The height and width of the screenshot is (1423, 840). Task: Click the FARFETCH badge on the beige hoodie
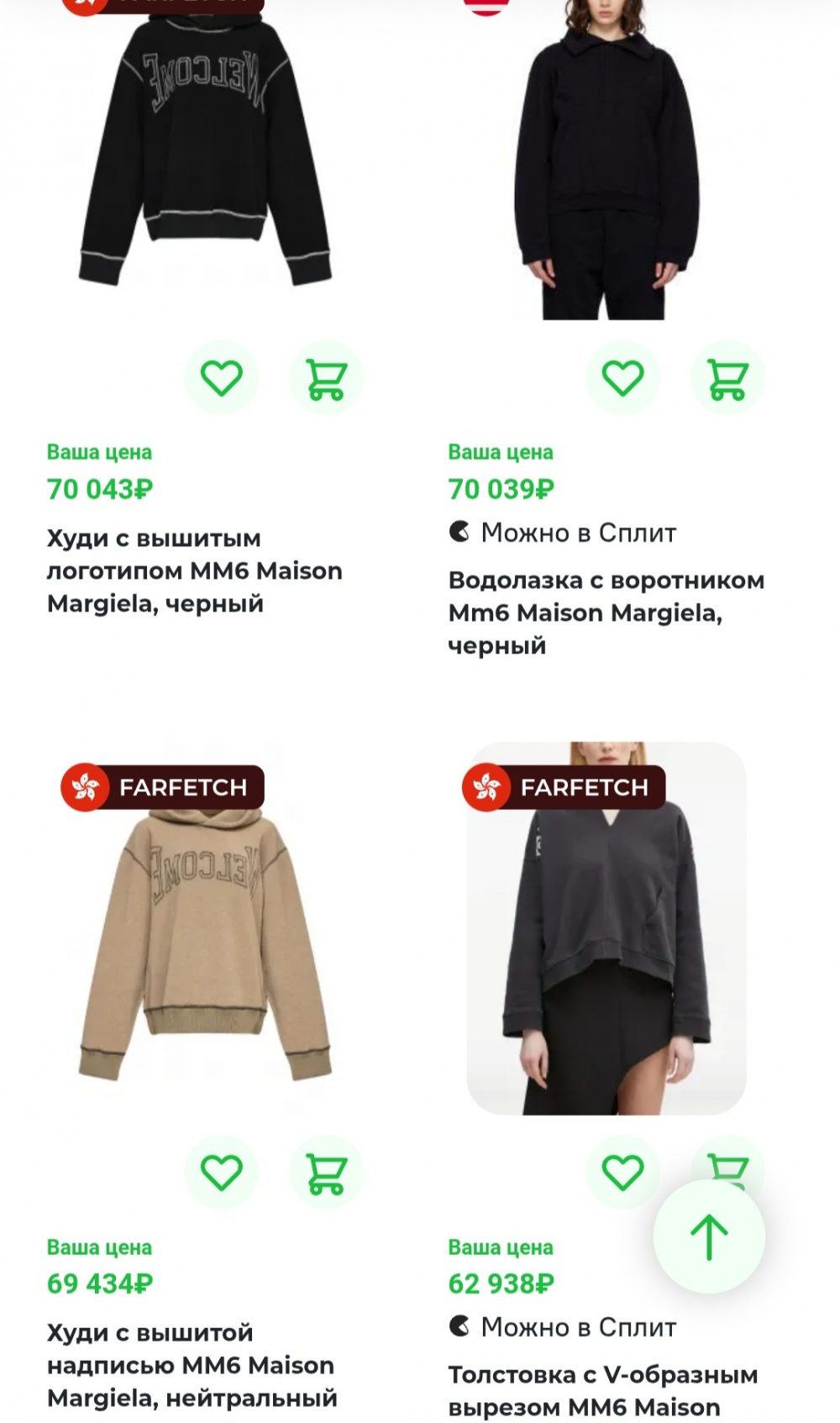click(x=162, y=788)
